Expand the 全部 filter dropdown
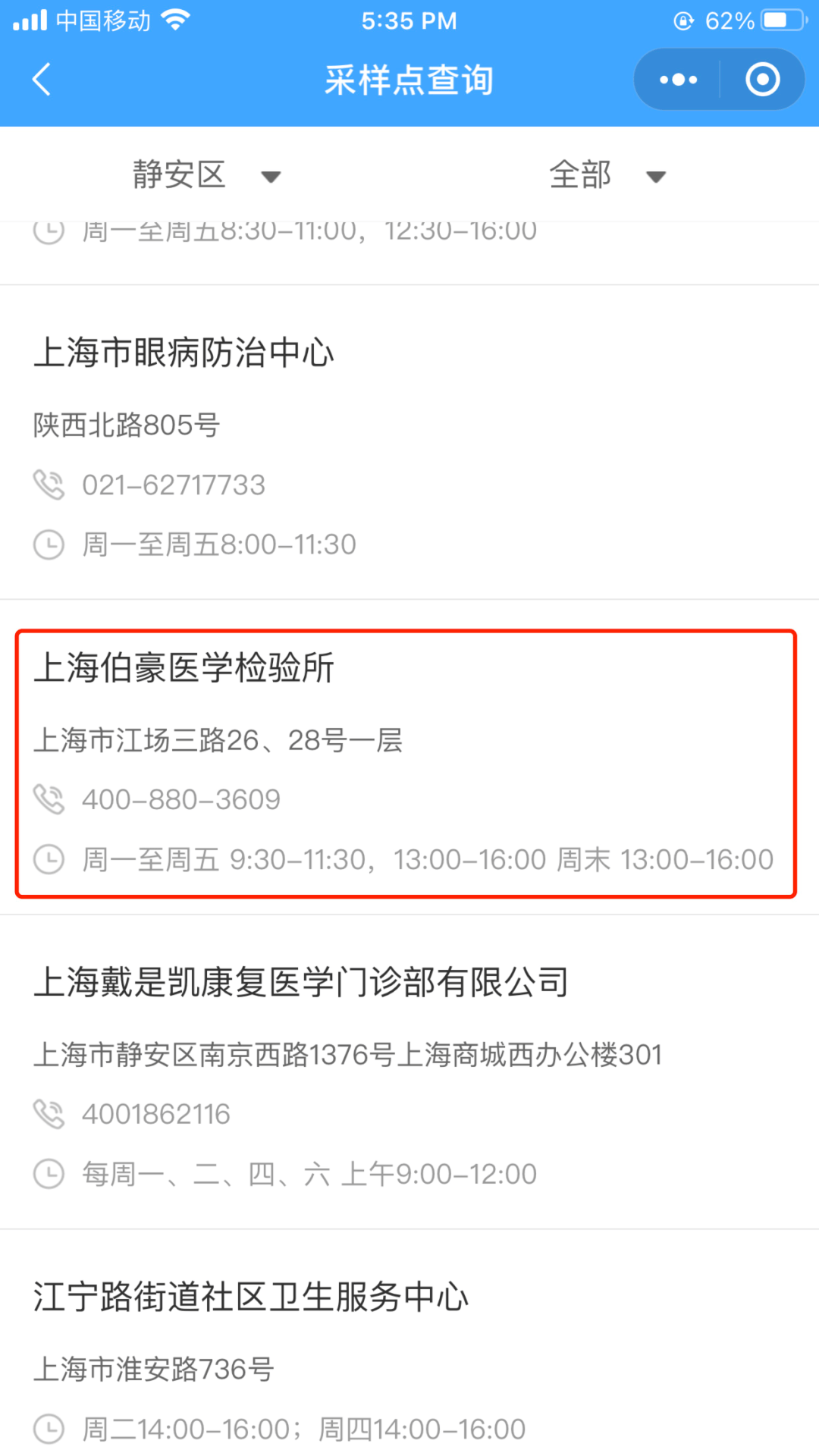Image resolution: width=819 pixels, height=1456 pixels. click(607, 175)
